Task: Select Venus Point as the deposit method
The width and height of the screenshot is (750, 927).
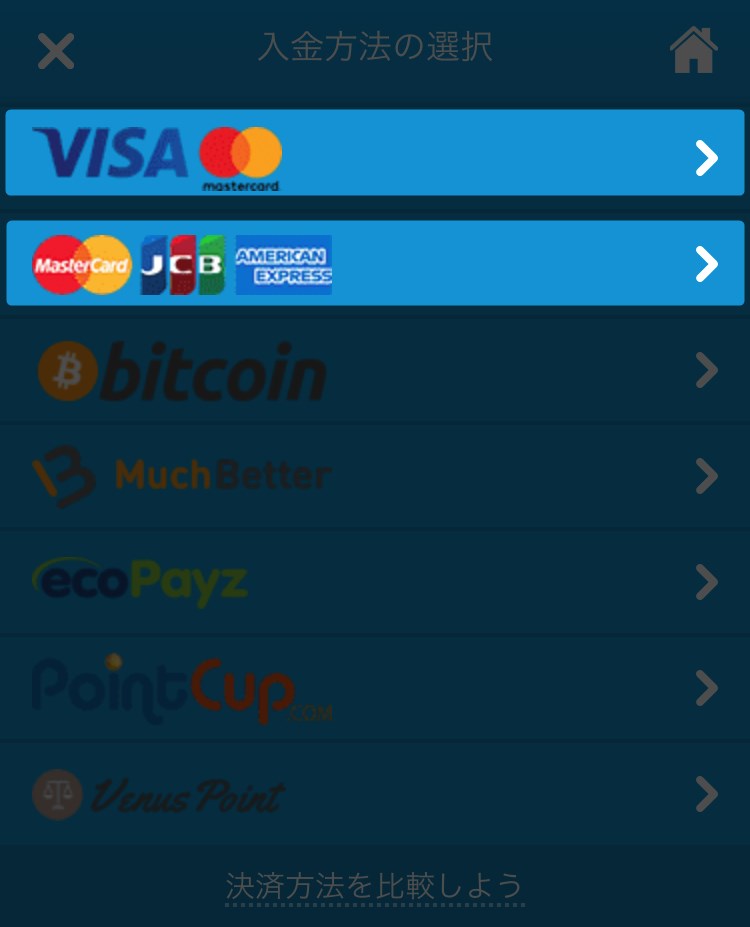Action: pyautogui.click(x=375, y=795)
